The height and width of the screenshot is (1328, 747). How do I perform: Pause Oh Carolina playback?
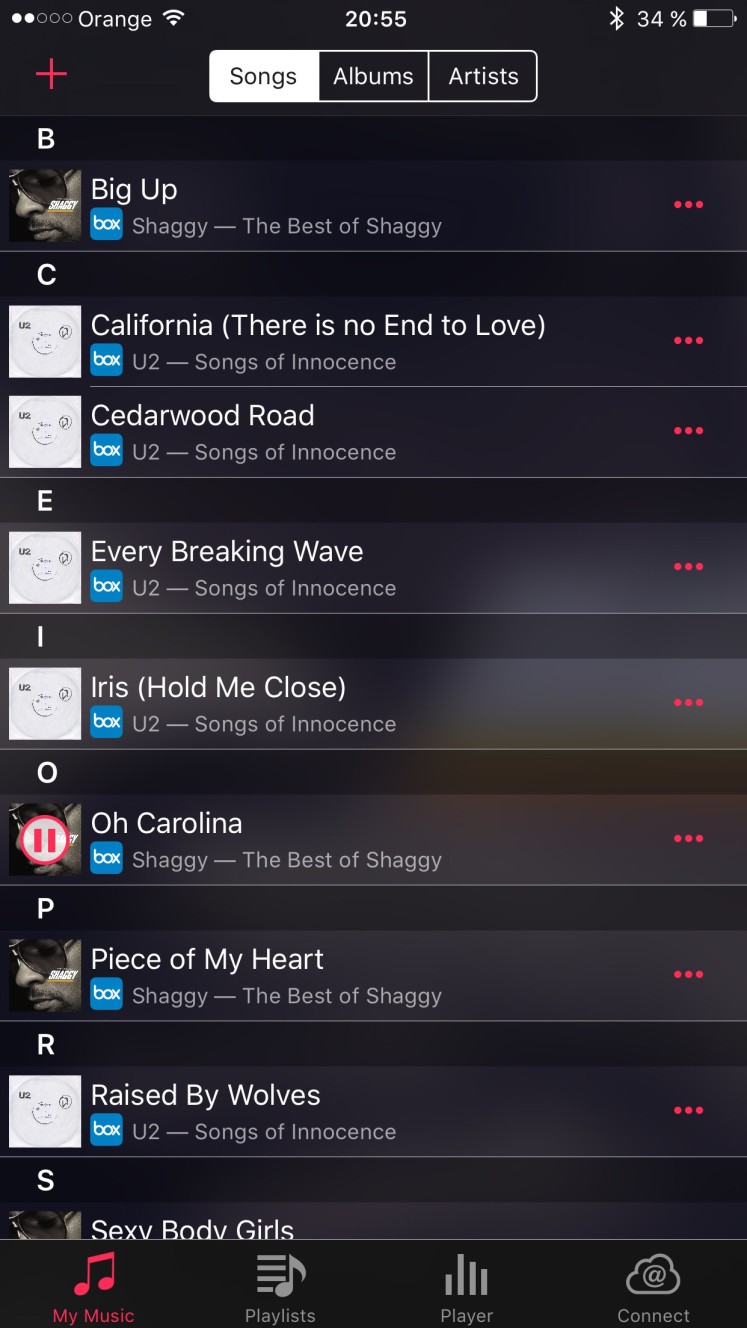[45, 839]
